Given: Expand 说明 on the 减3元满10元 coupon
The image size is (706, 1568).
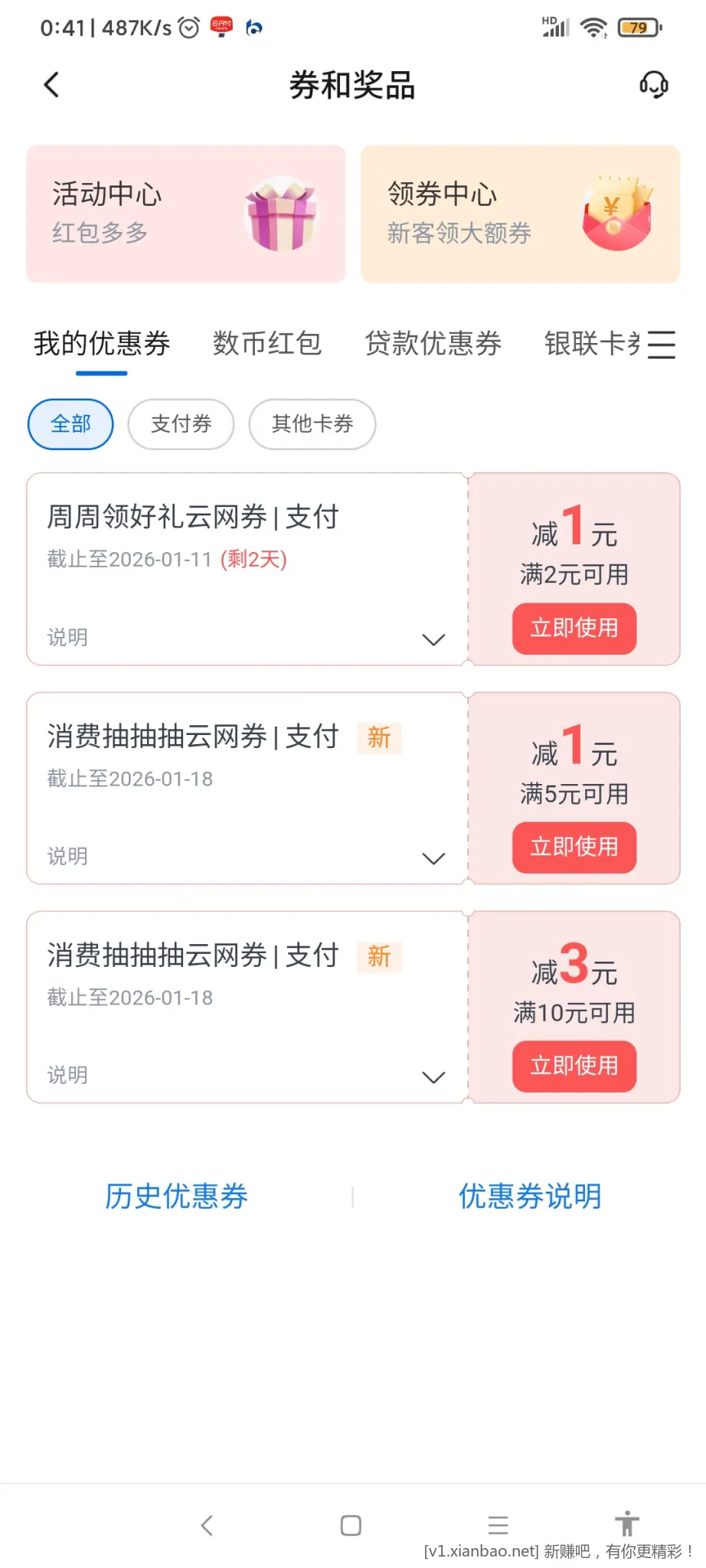Looking at the screenshot, I should click(433, 1076).
